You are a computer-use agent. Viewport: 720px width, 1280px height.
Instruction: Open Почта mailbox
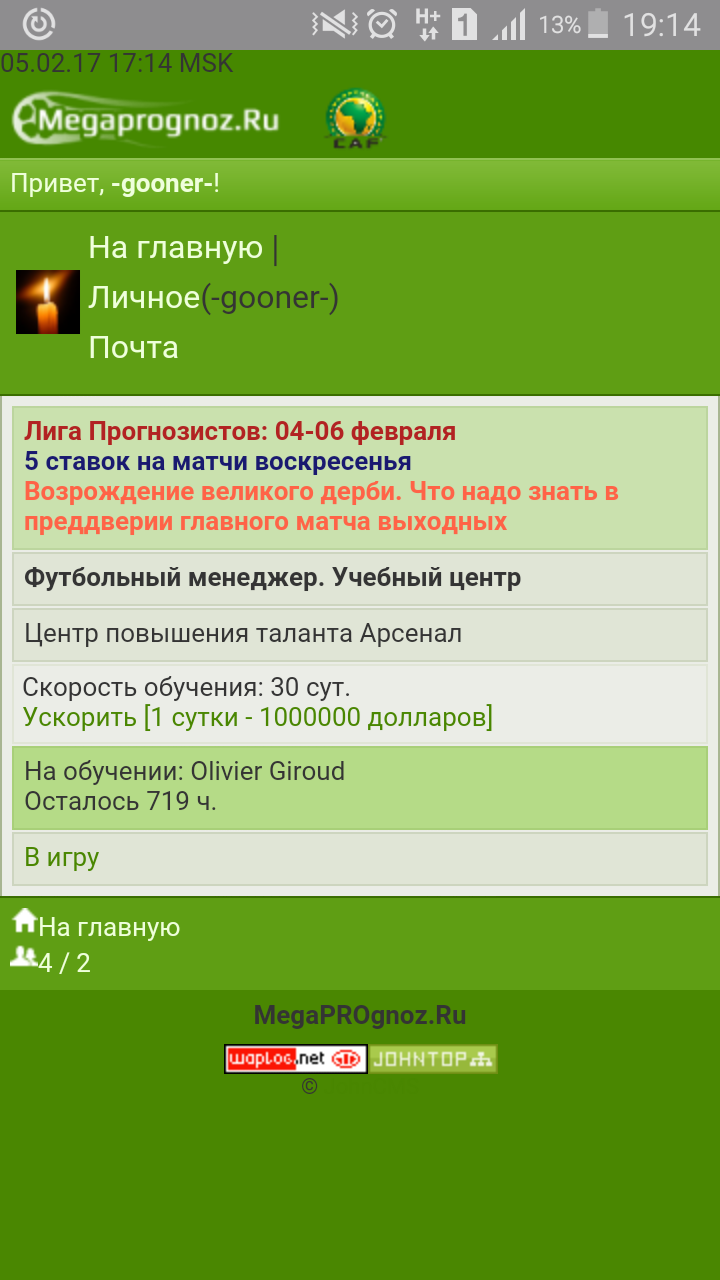[133, 347]
